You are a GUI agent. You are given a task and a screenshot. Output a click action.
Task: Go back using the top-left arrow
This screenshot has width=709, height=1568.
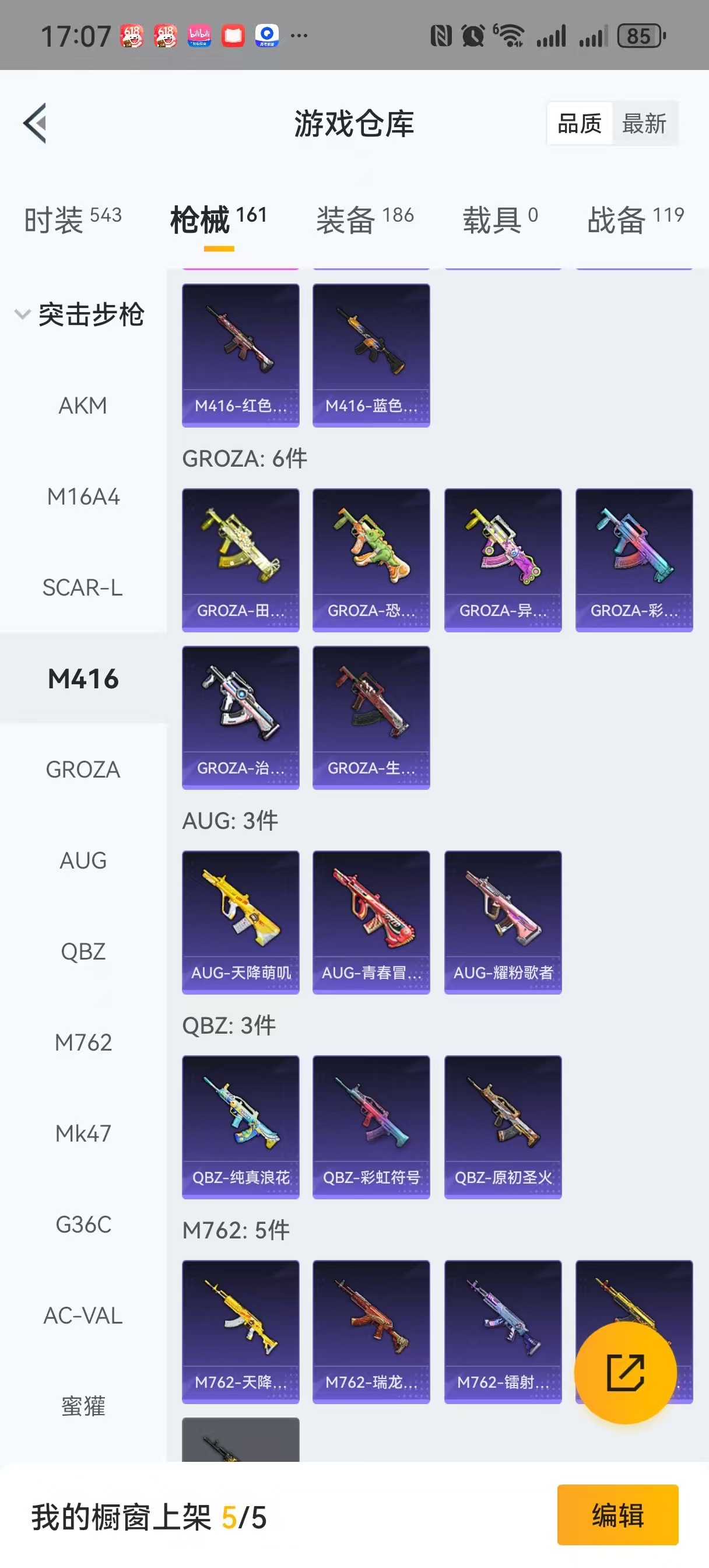(x=36, y=123)
